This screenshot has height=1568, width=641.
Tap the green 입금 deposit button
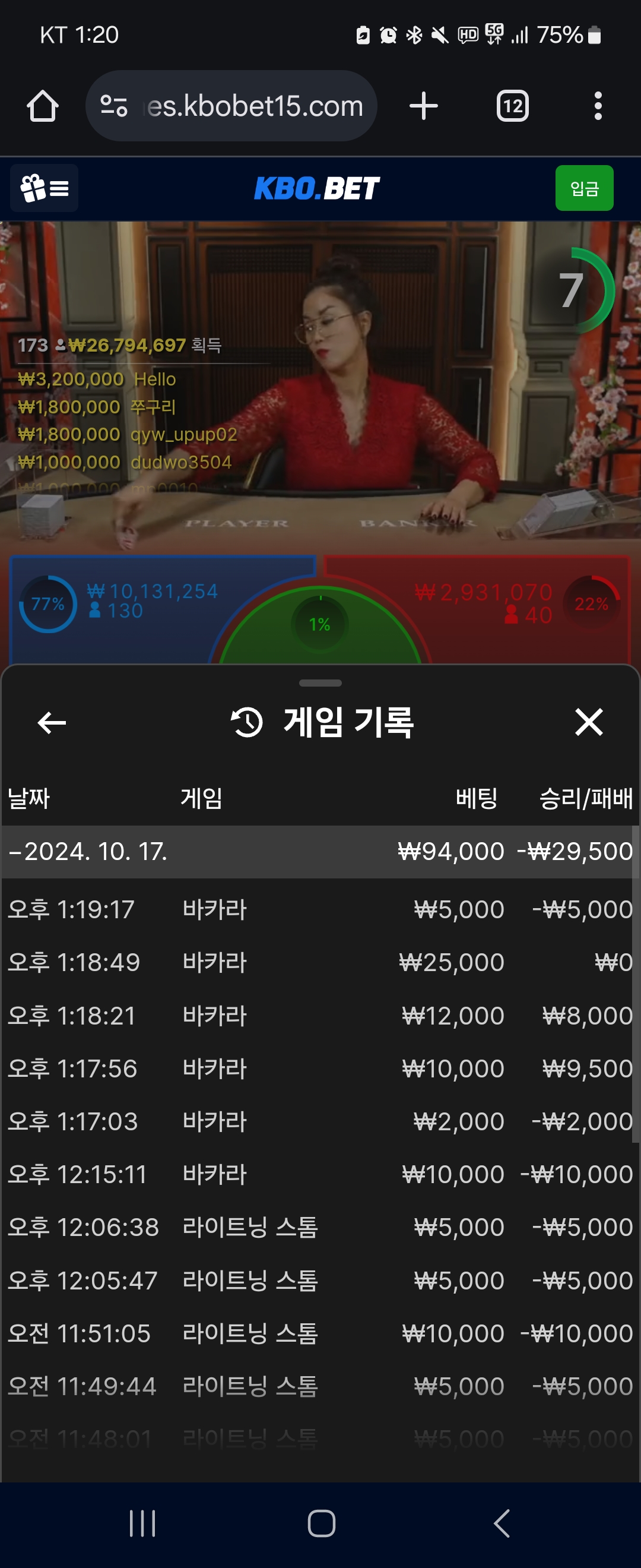point(584,188)
